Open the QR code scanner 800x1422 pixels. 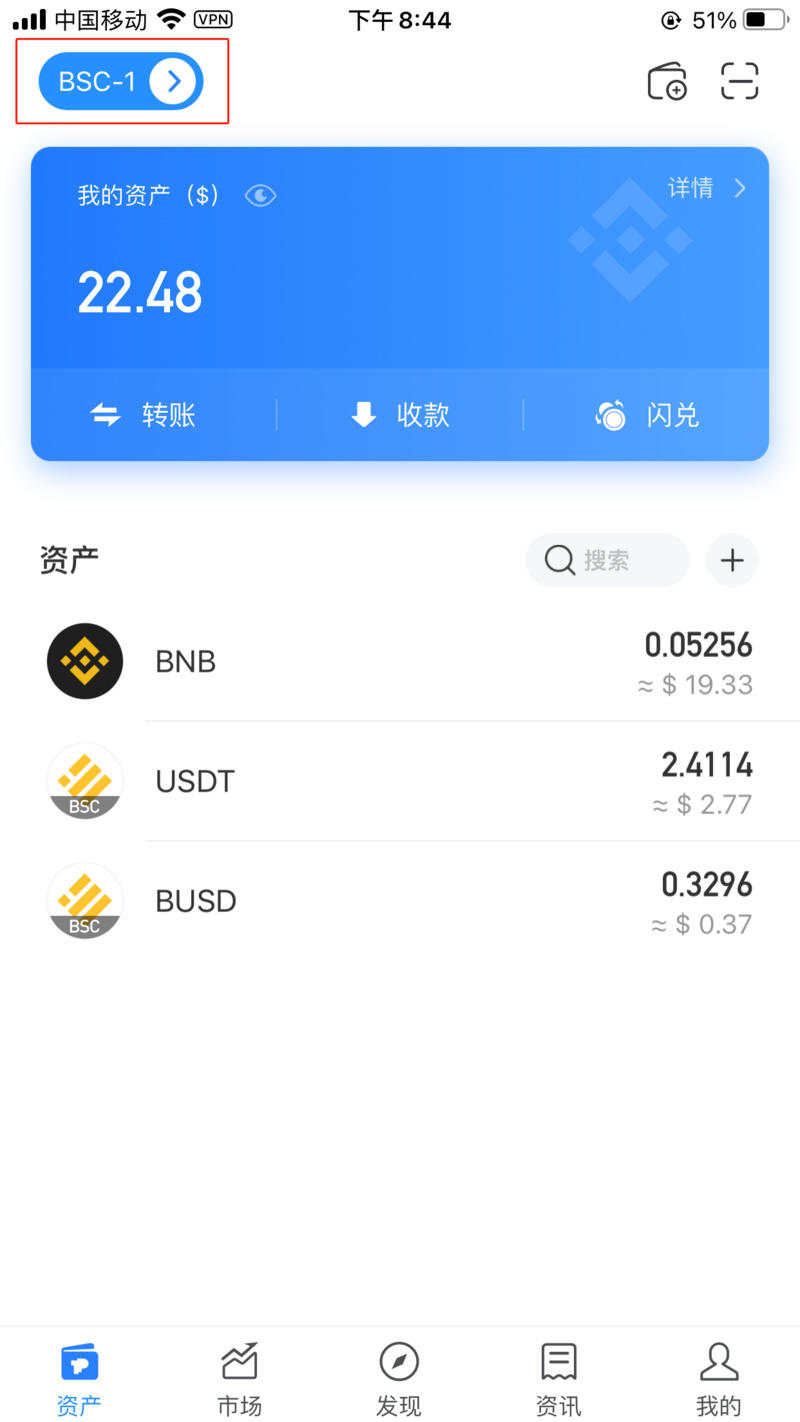[740, 81]
